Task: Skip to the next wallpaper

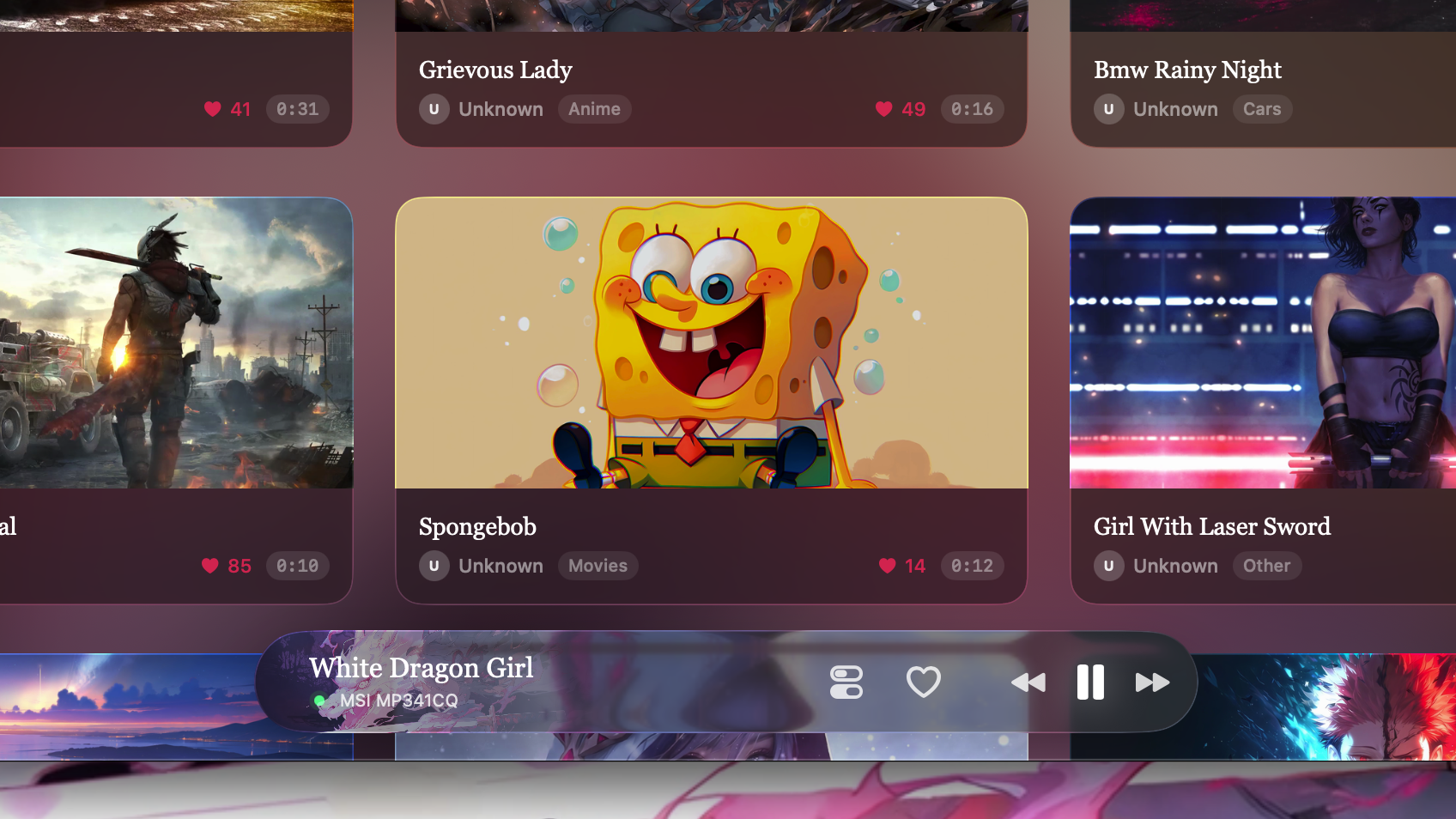Action: [x=1152, y=682]
